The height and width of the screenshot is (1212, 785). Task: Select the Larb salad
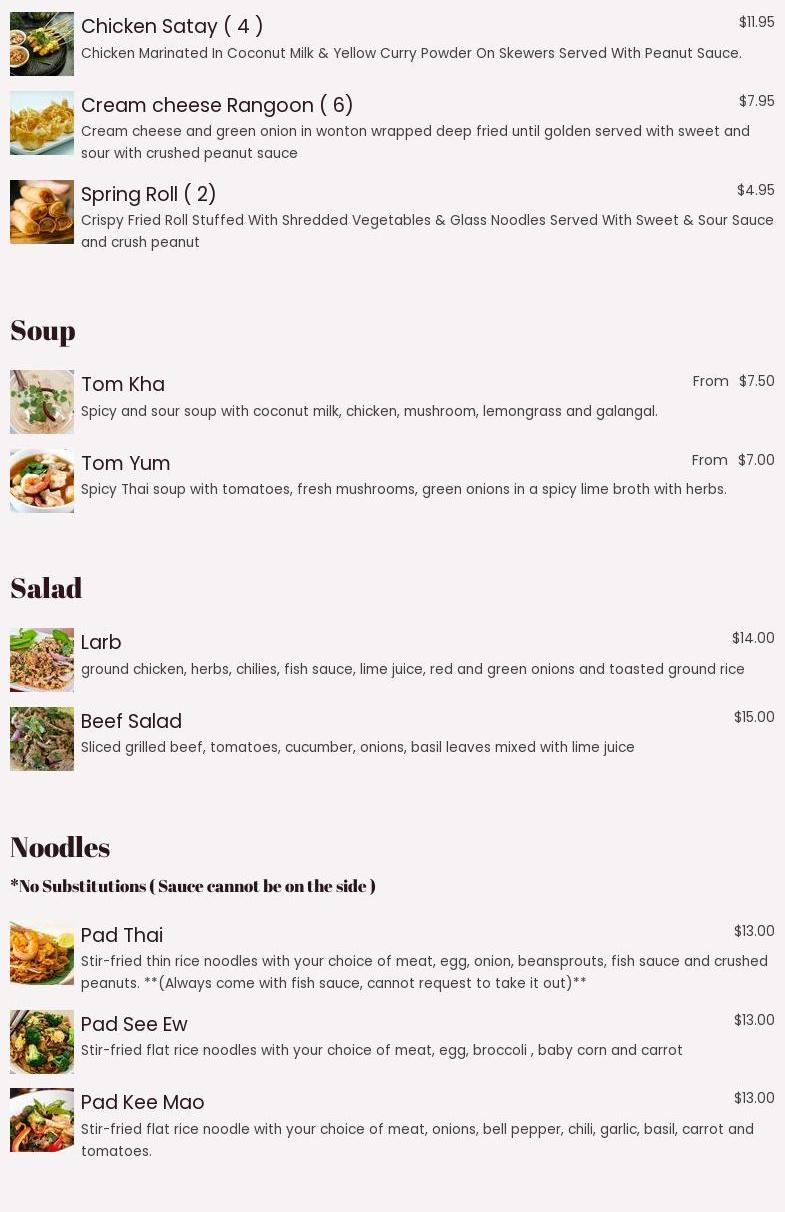click(x=101, y=642)
